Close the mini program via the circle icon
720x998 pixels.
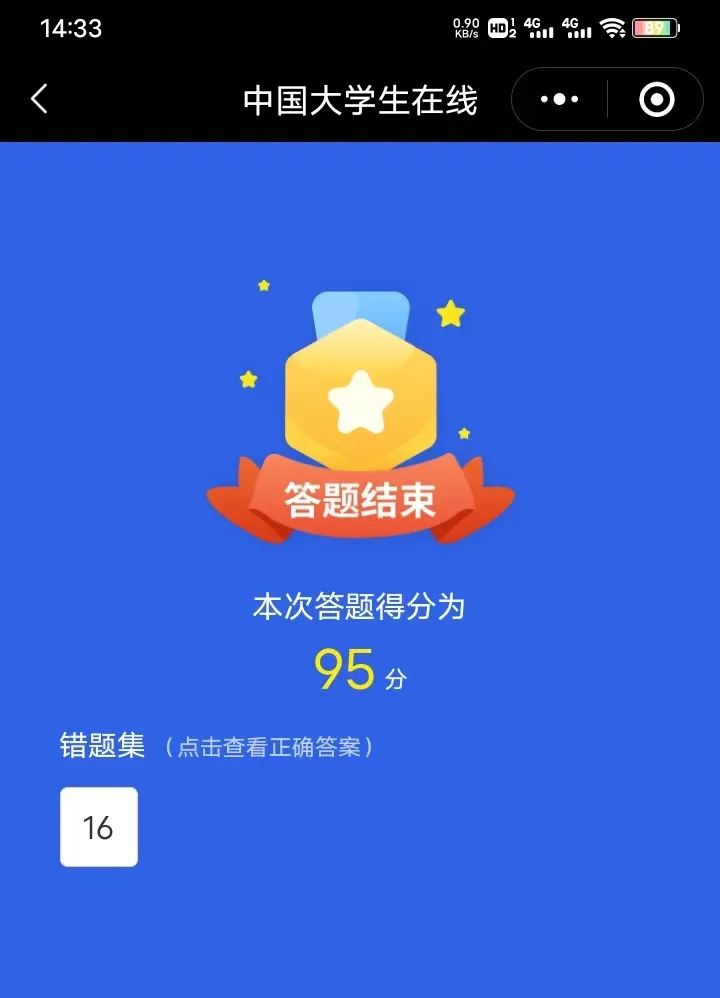[656, 99]
